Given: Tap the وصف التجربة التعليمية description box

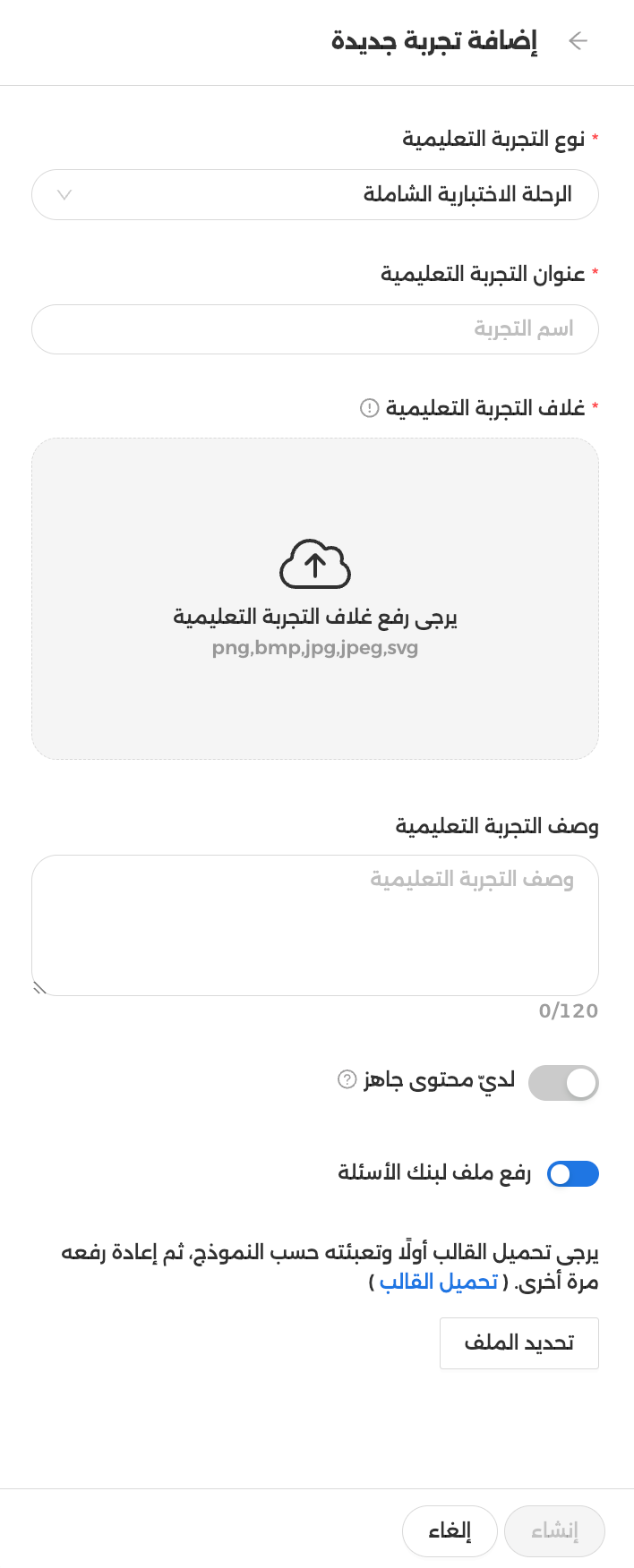Looking at the screenshot, I should coord(315,925).
